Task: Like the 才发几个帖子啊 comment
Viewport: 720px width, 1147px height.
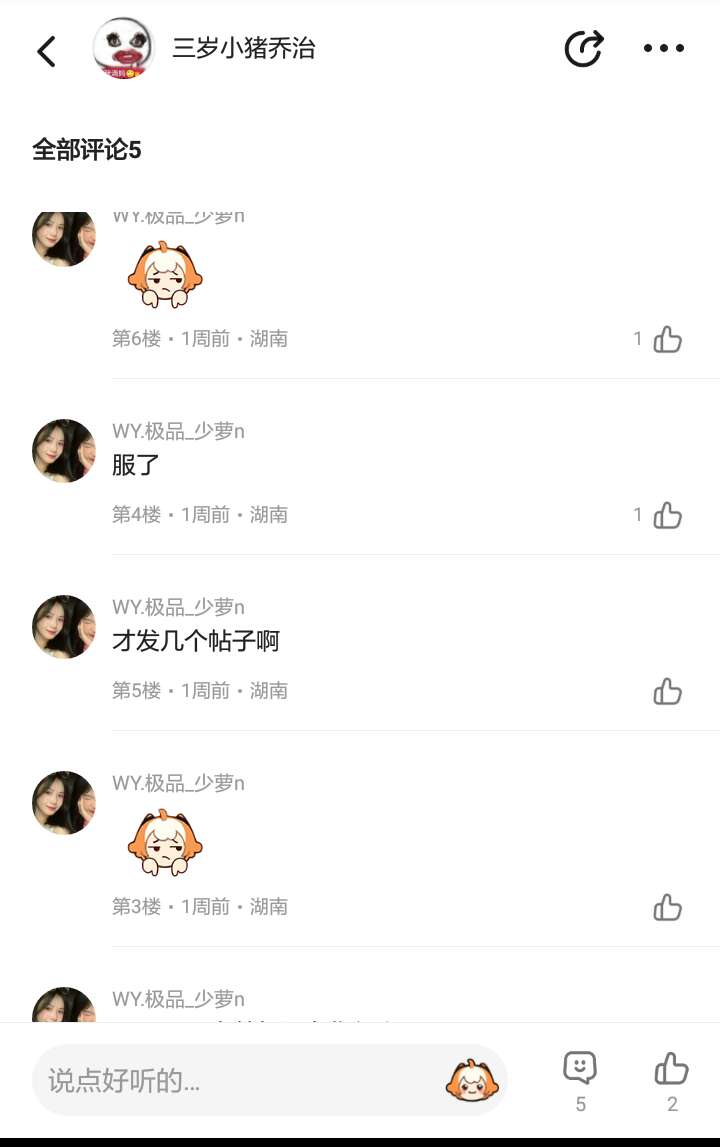Action: (667, 691)
